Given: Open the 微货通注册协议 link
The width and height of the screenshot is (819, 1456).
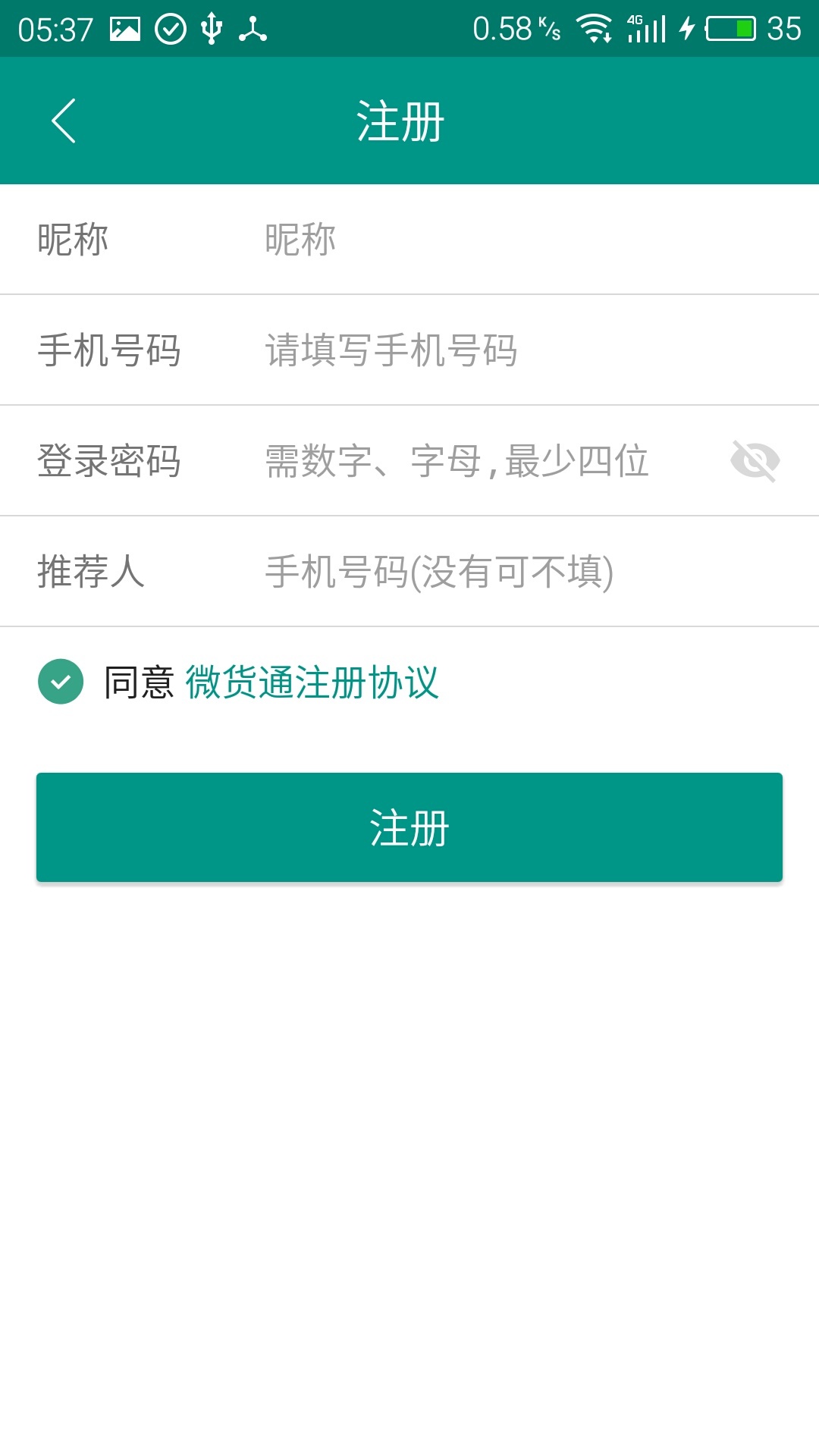Looking at the screenshot, I should 312,682.
